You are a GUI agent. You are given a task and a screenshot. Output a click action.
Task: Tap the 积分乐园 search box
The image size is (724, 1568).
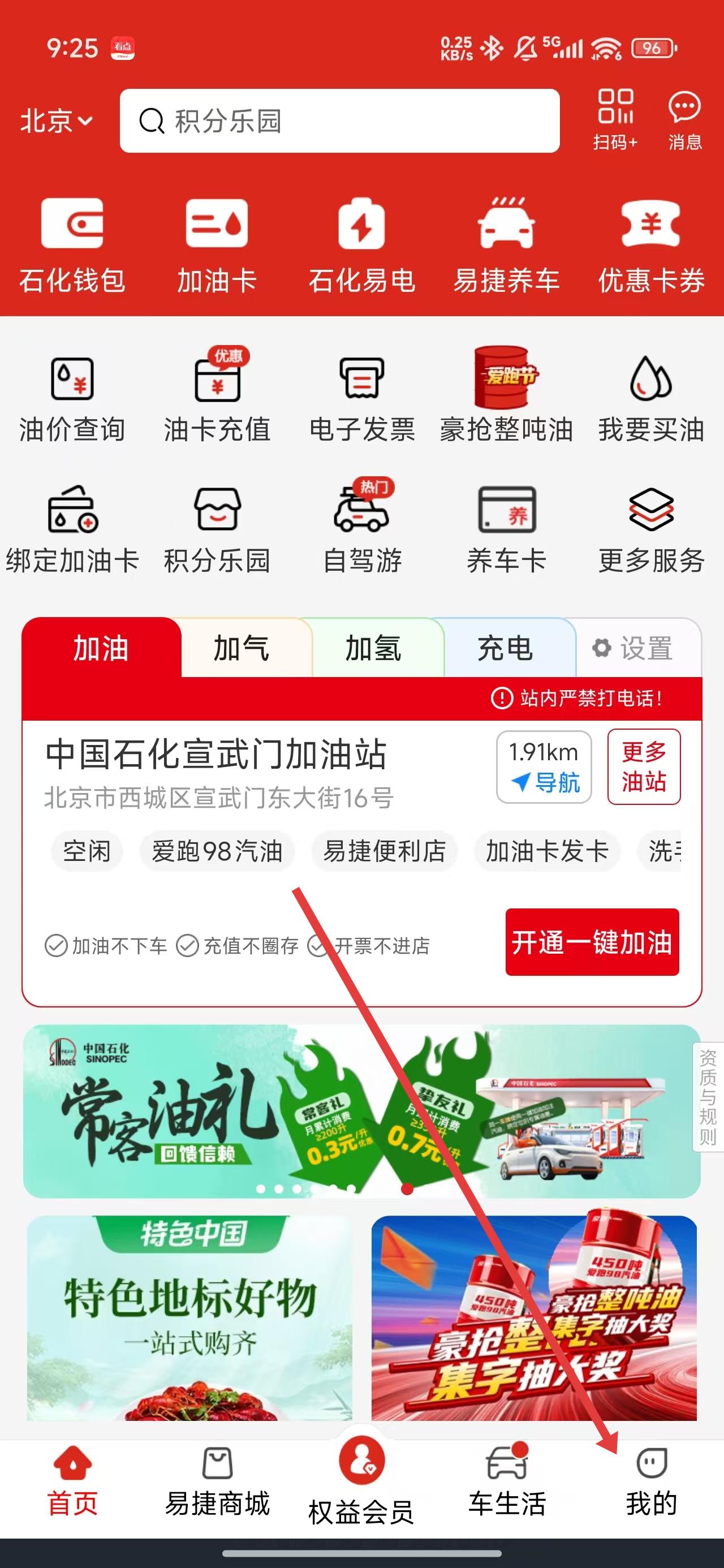(339, 120)
